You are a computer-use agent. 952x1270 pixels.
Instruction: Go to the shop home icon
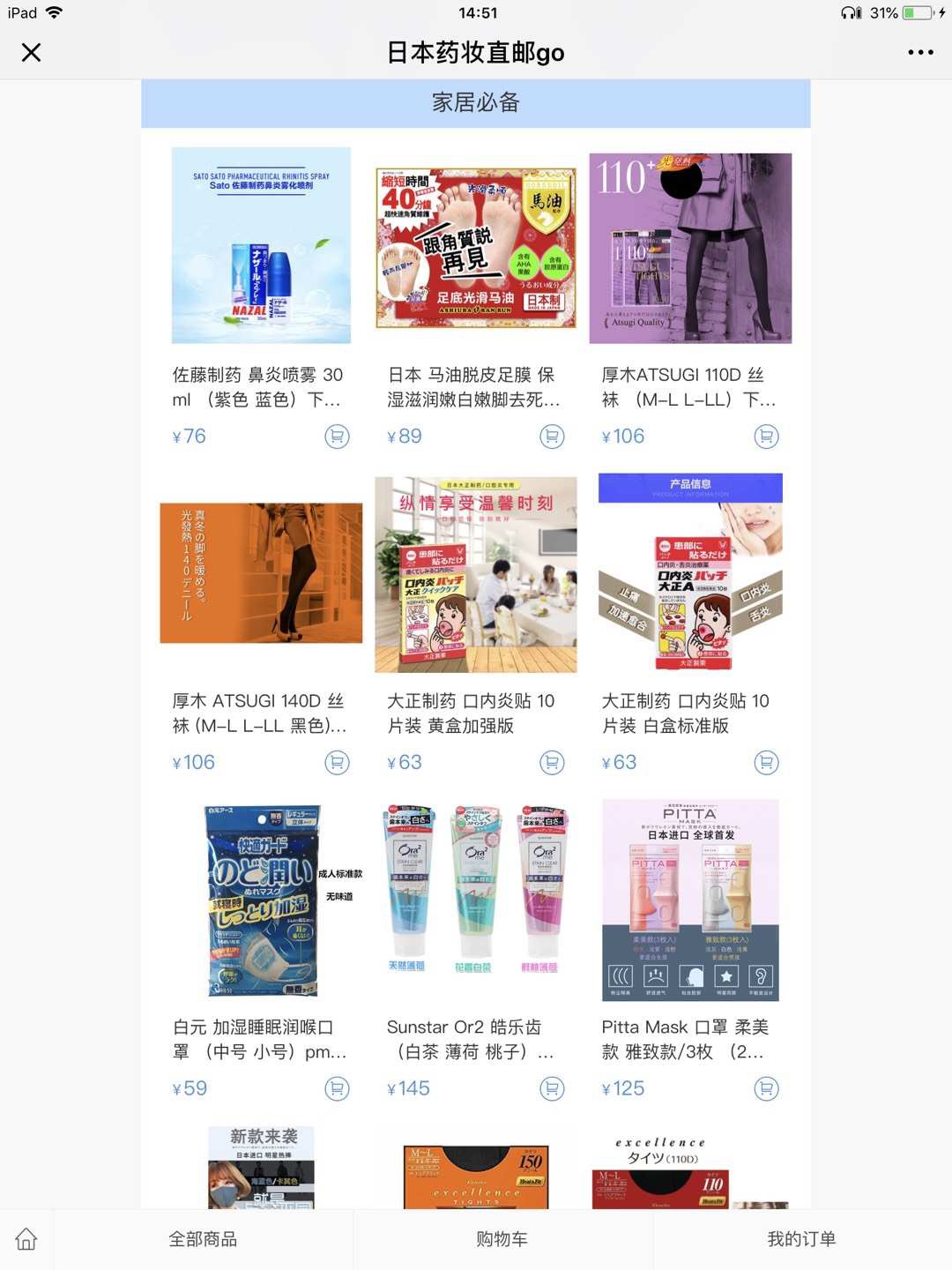(x=26, y=1239)
